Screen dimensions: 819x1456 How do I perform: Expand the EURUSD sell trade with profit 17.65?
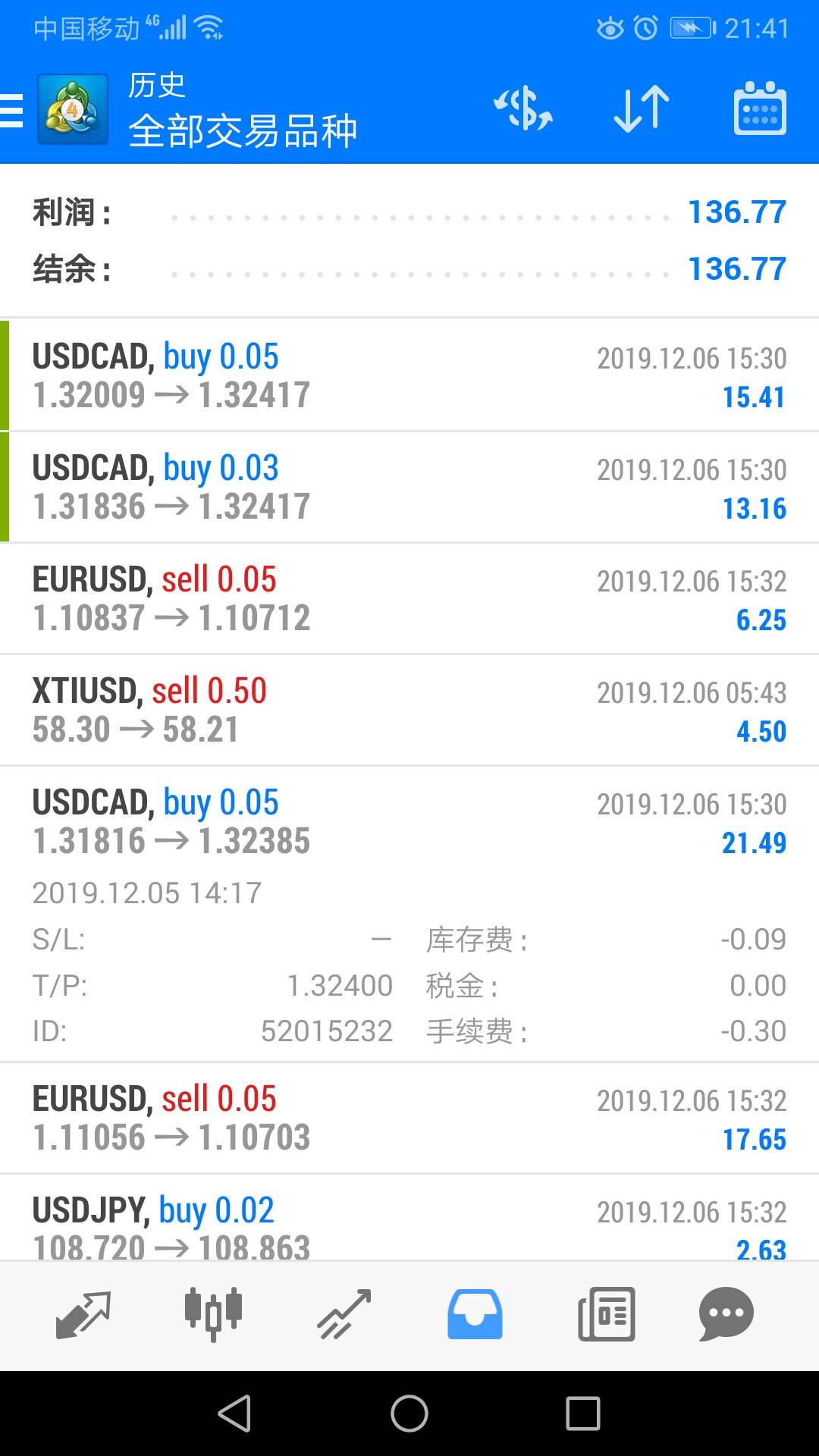pyautogui.click(x=409, y=1119)
